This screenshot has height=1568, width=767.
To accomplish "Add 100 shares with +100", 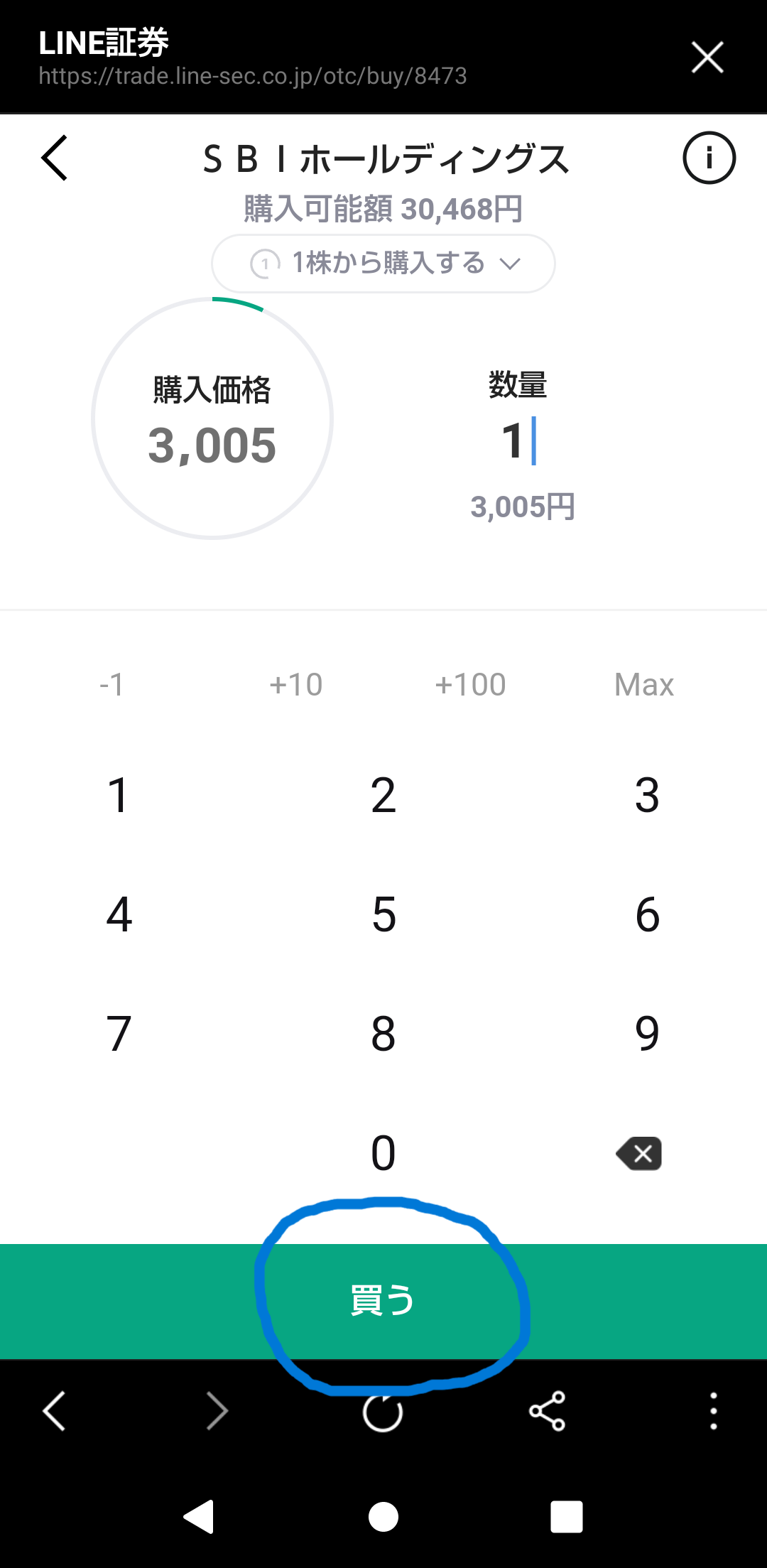I will pyautogui.click(x=470, y=685).
